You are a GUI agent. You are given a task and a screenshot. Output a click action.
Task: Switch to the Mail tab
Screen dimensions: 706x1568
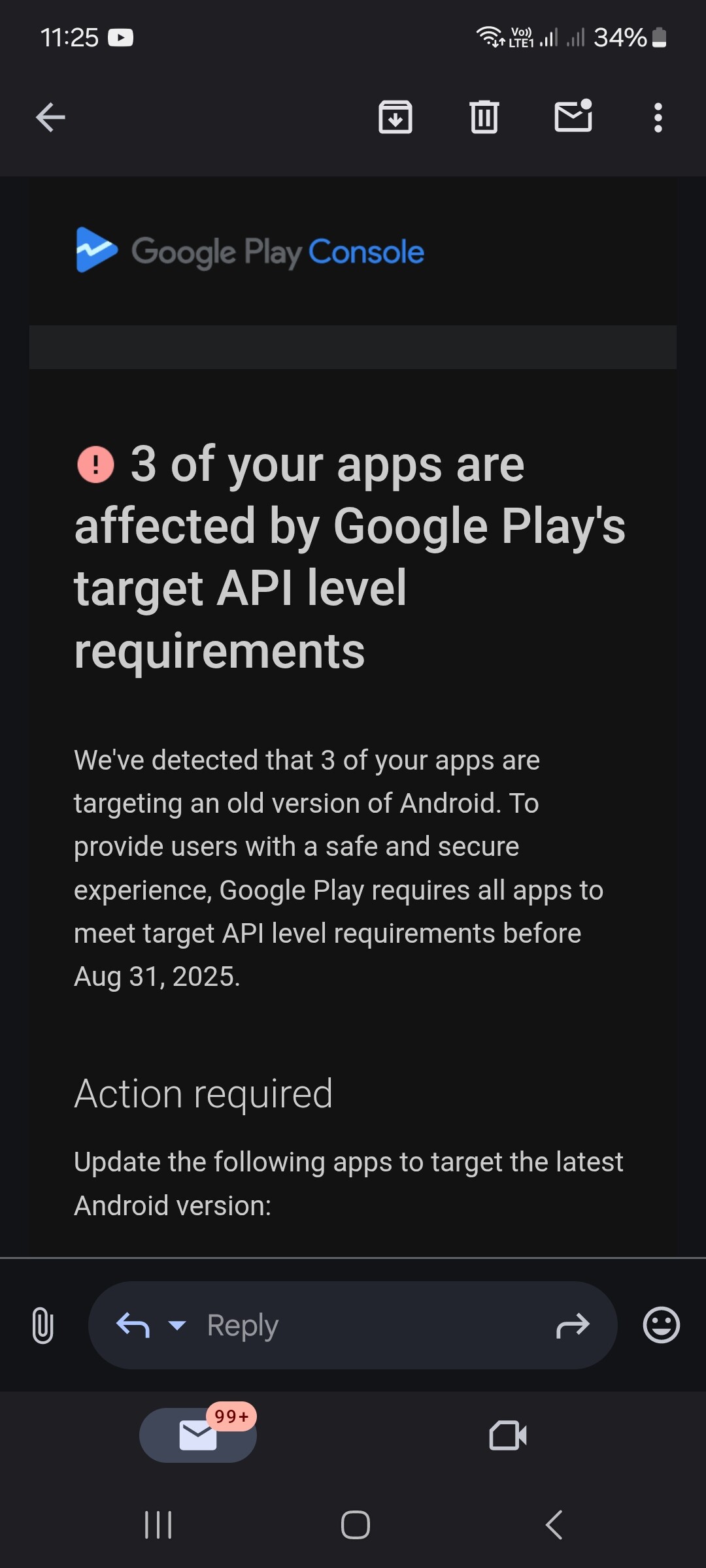[x=198, y=1435]
